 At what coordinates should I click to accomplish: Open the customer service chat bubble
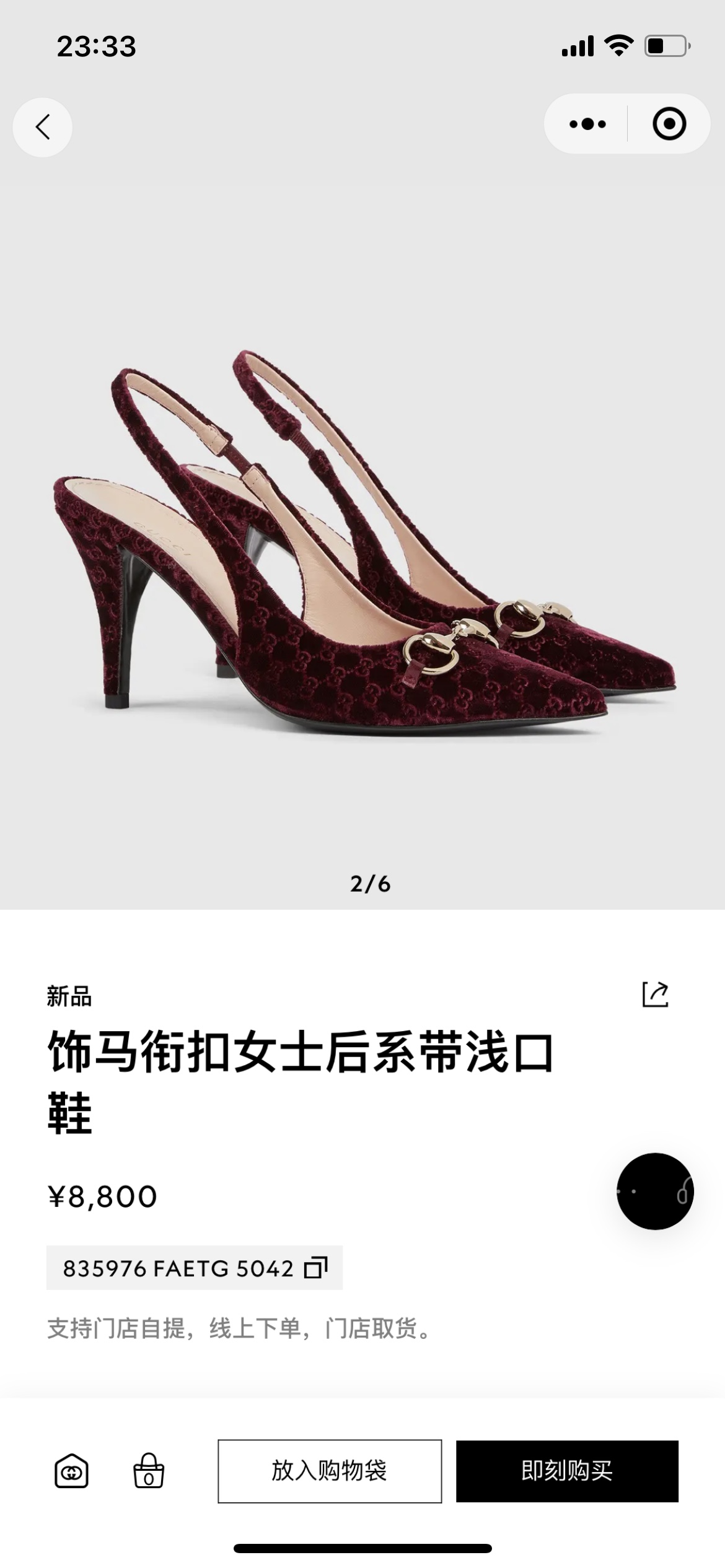[x=654, y=1191]
